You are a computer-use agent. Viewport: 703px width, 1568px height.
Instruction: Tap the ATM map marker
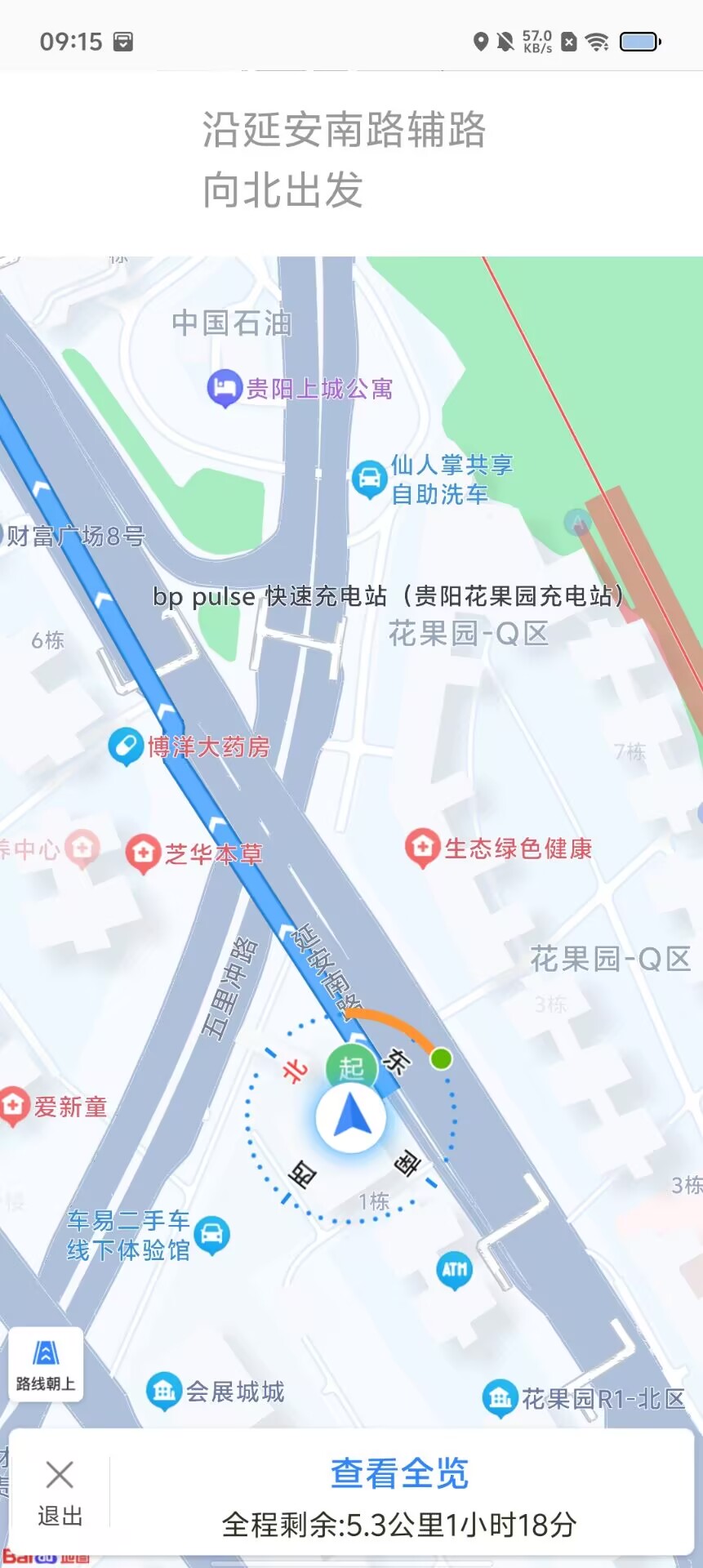coord(455,1270)
